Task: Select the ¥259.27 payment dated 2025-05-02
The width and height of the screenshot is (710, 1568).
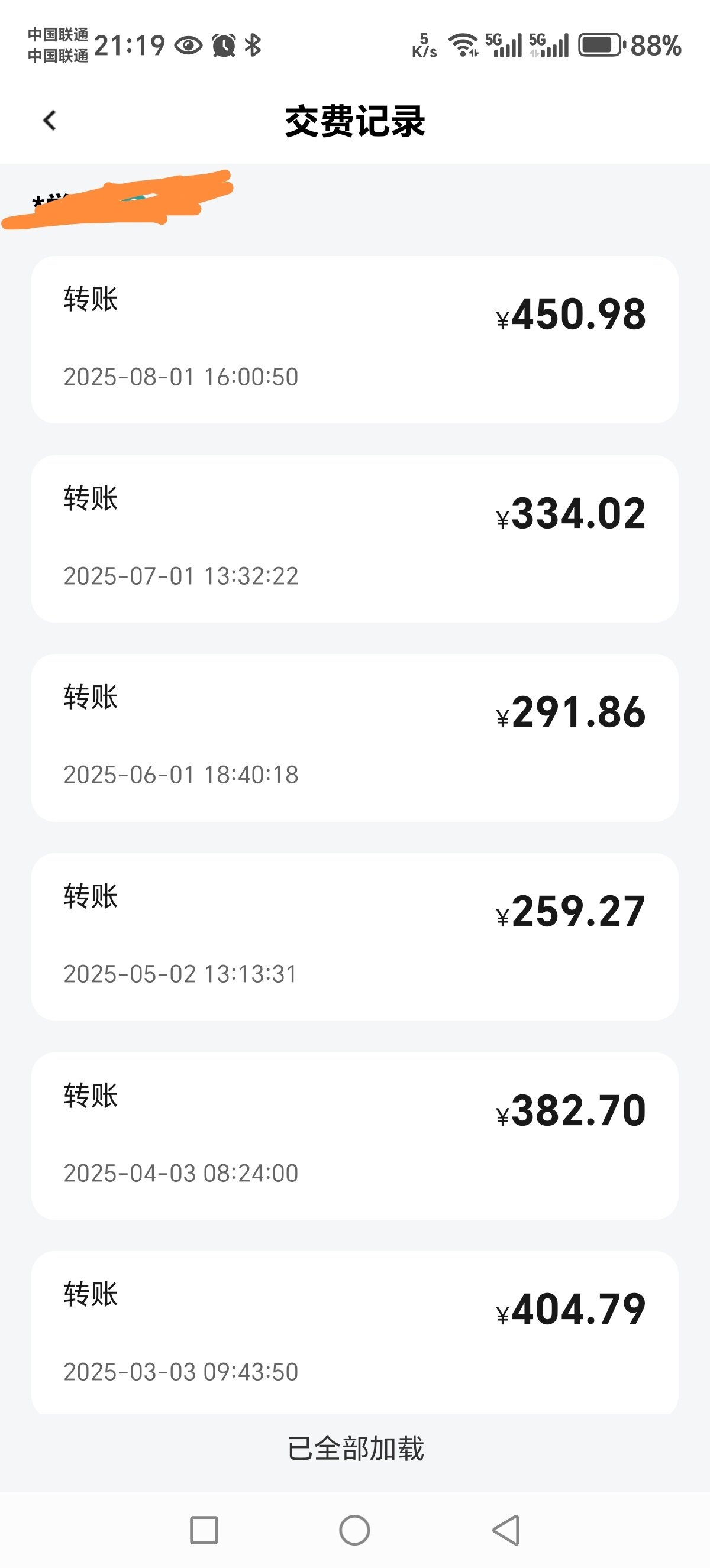Action: click(x=355, y=937)
